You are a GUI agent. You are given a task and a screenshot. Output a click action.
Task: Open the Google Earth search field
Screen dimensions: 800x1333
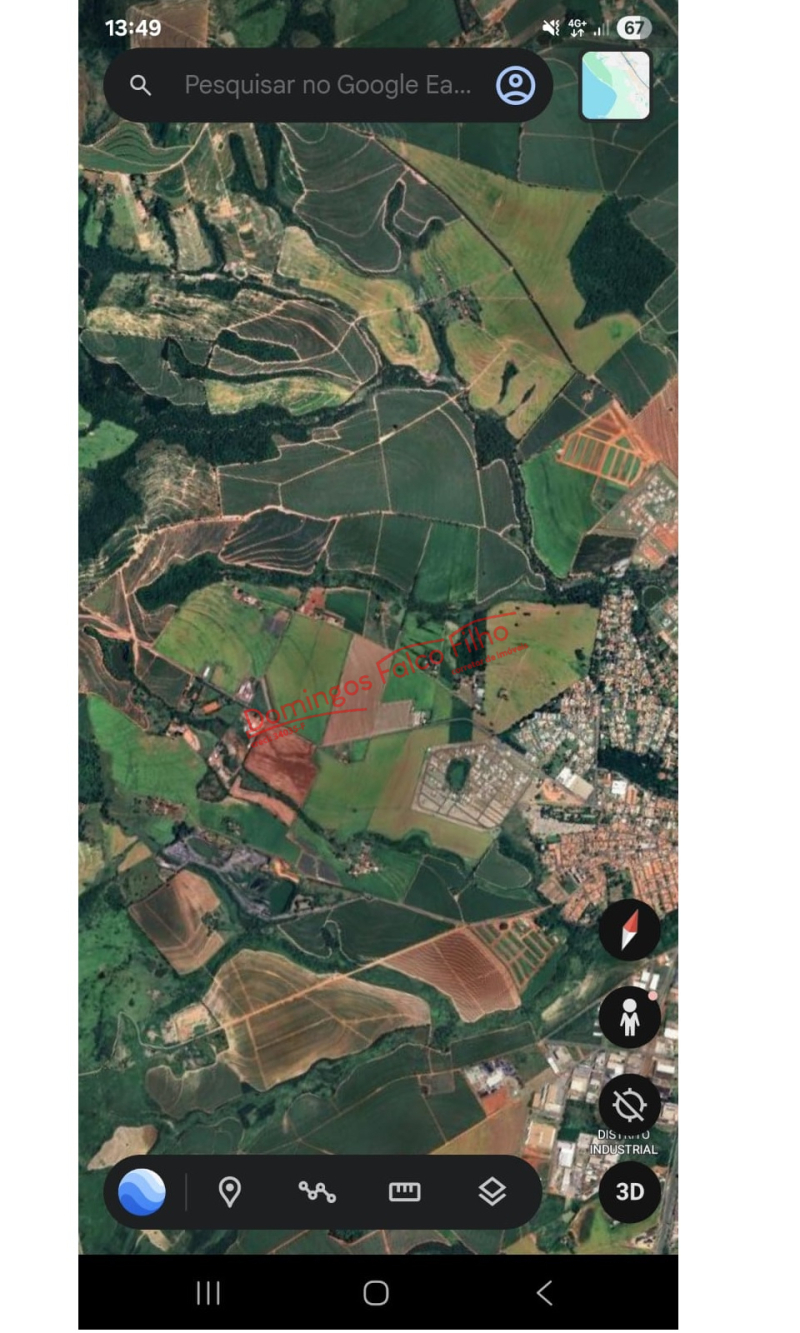[x=326, y=85]
